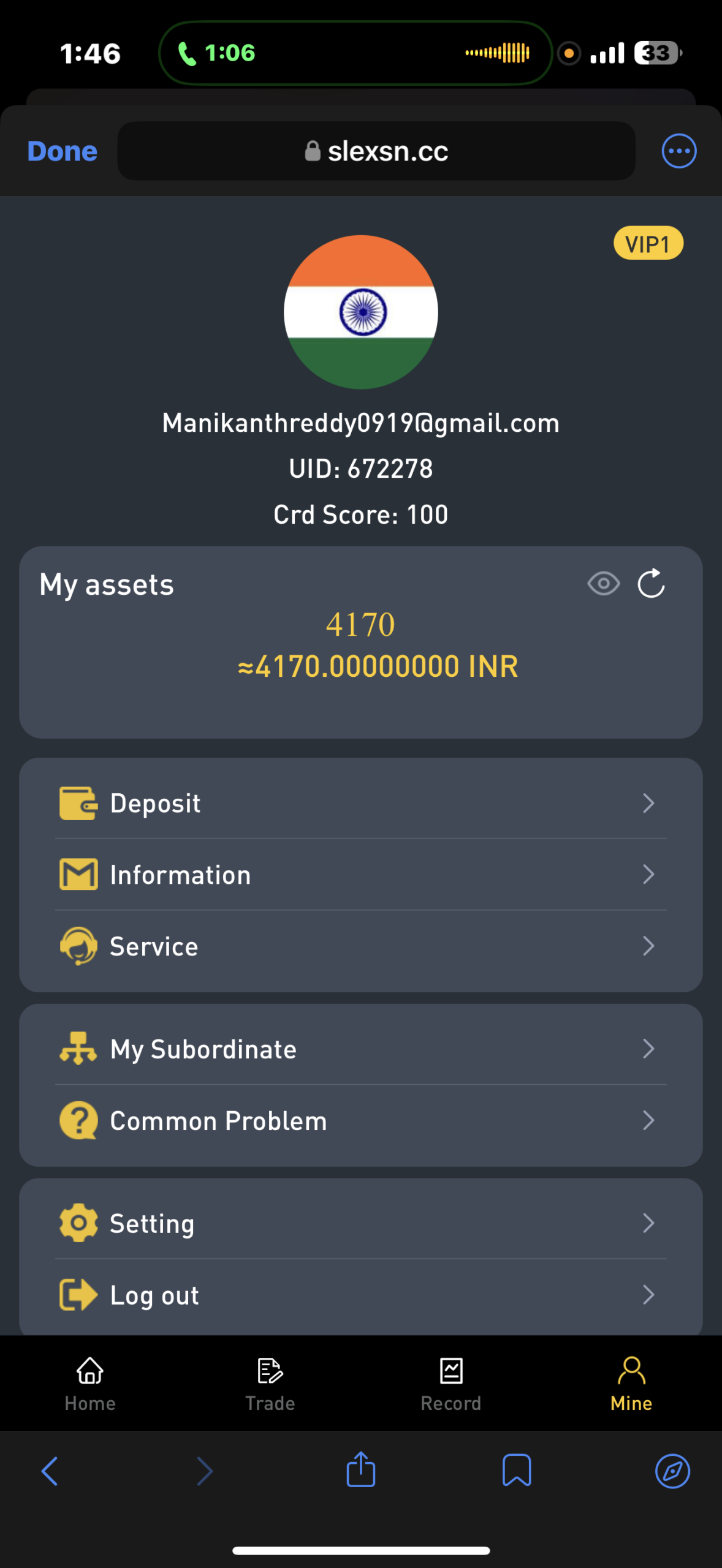Select Log out
This screenshot has height=1568, width=722.
[x=360, y=1295]
